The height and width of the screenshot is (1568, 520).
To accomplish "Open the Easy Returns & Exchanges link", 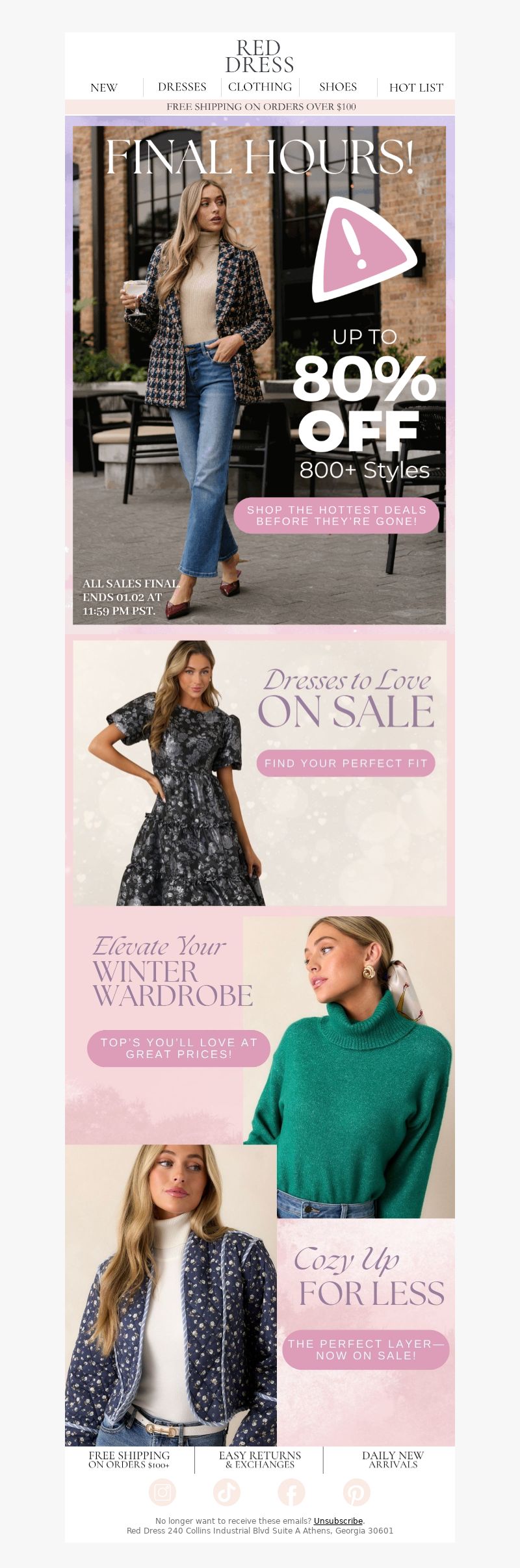I will (260, 1459).
